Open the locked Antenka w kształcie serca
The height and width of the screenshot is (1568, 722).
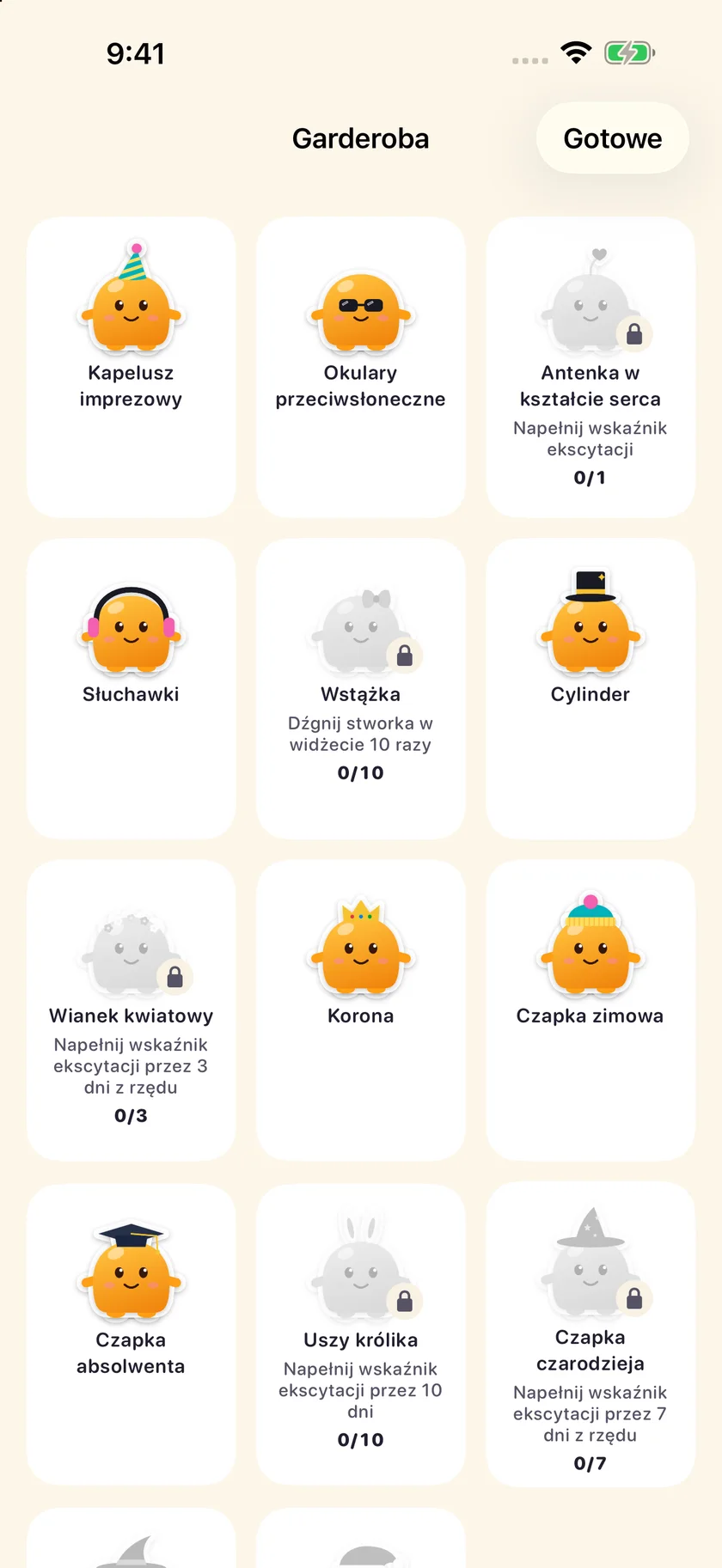590,367
